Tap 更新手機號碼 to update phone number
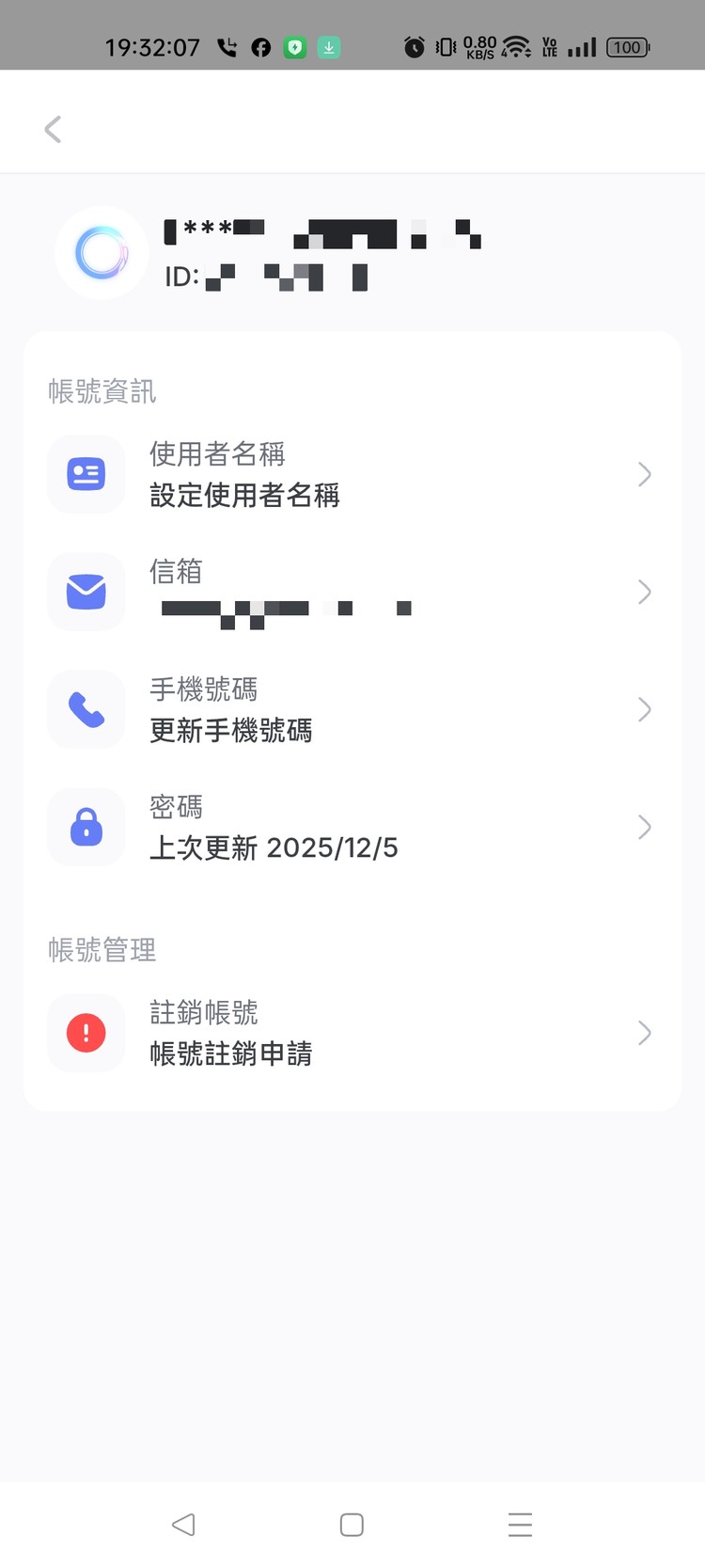The image size is (705, 1568). (x=231, y=732)
